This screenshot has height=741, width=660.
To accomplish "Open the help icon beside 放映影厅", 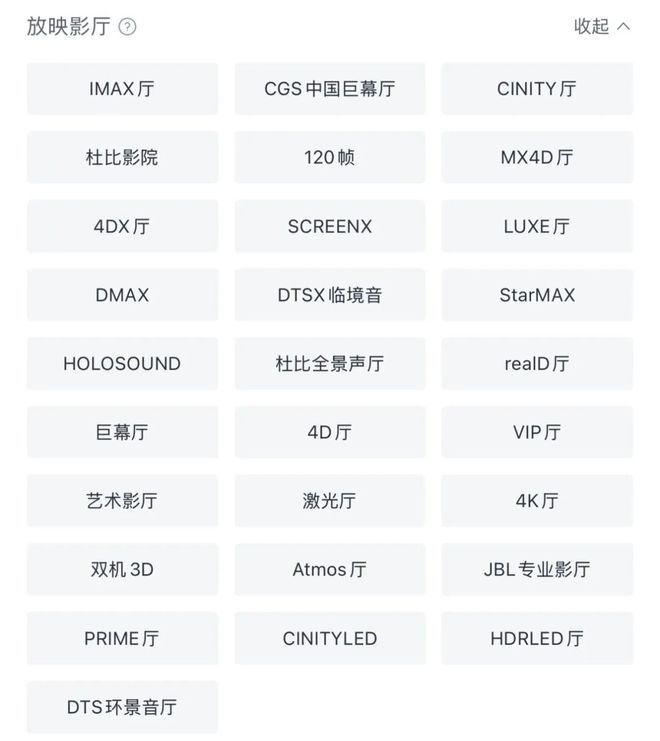I will click(127, 27).
